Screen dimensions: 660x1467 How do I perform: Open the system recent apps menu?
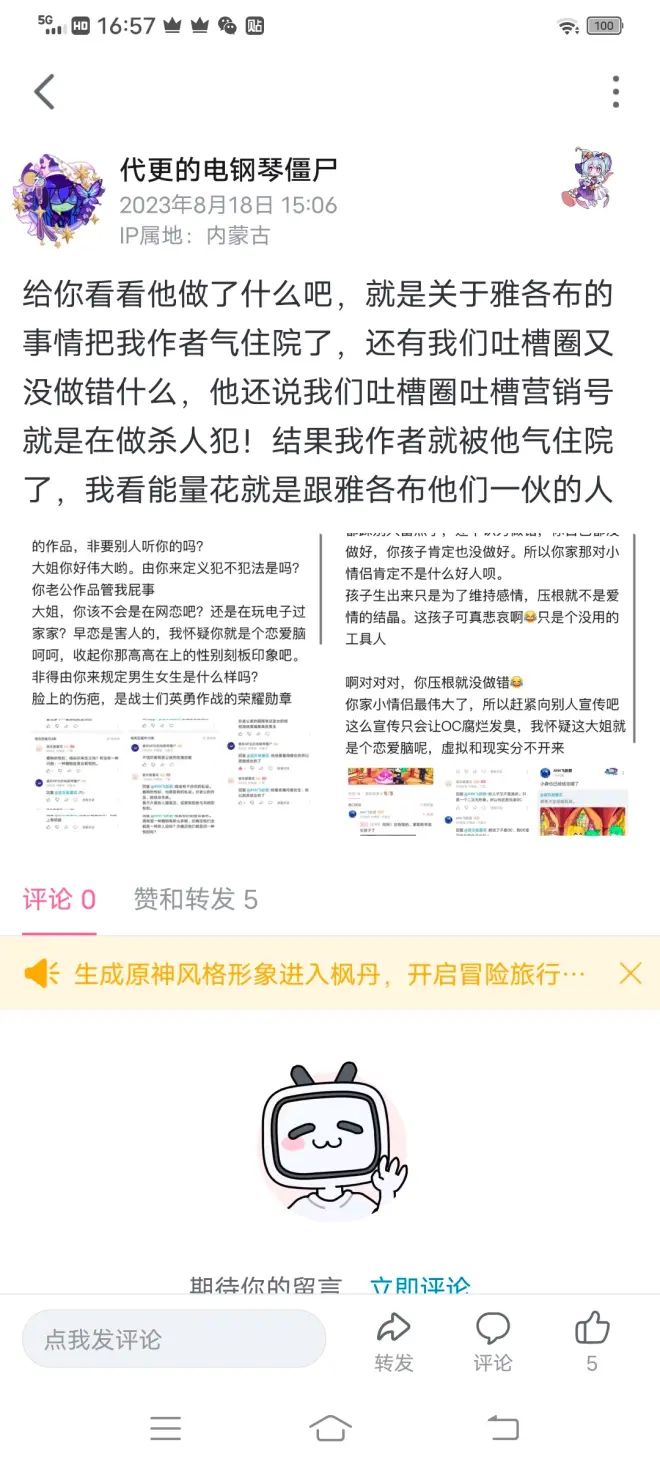166,1427
